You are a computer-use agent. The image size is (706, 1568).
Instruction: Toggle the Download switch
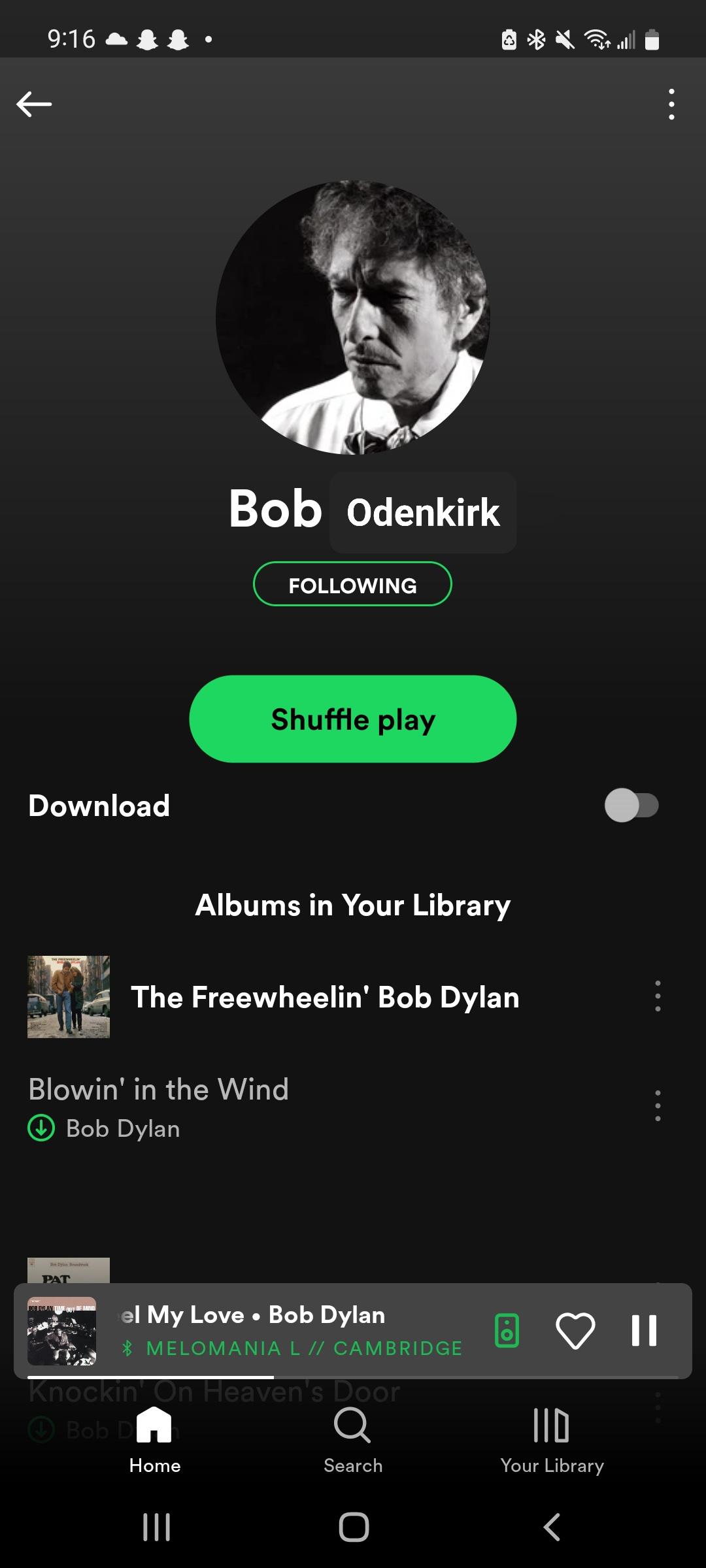(631, 805)
